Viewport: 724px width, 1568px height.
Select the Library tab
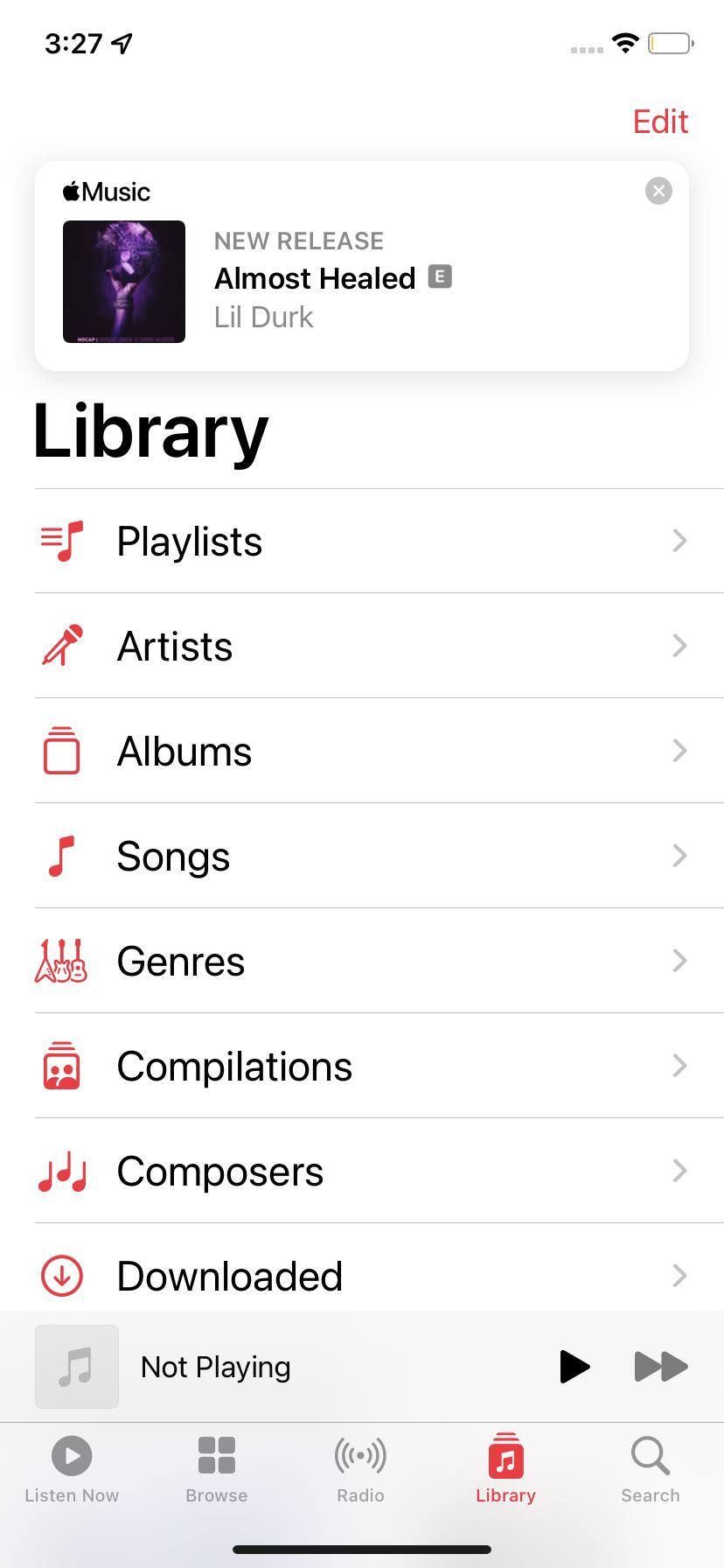(505, 1470)
